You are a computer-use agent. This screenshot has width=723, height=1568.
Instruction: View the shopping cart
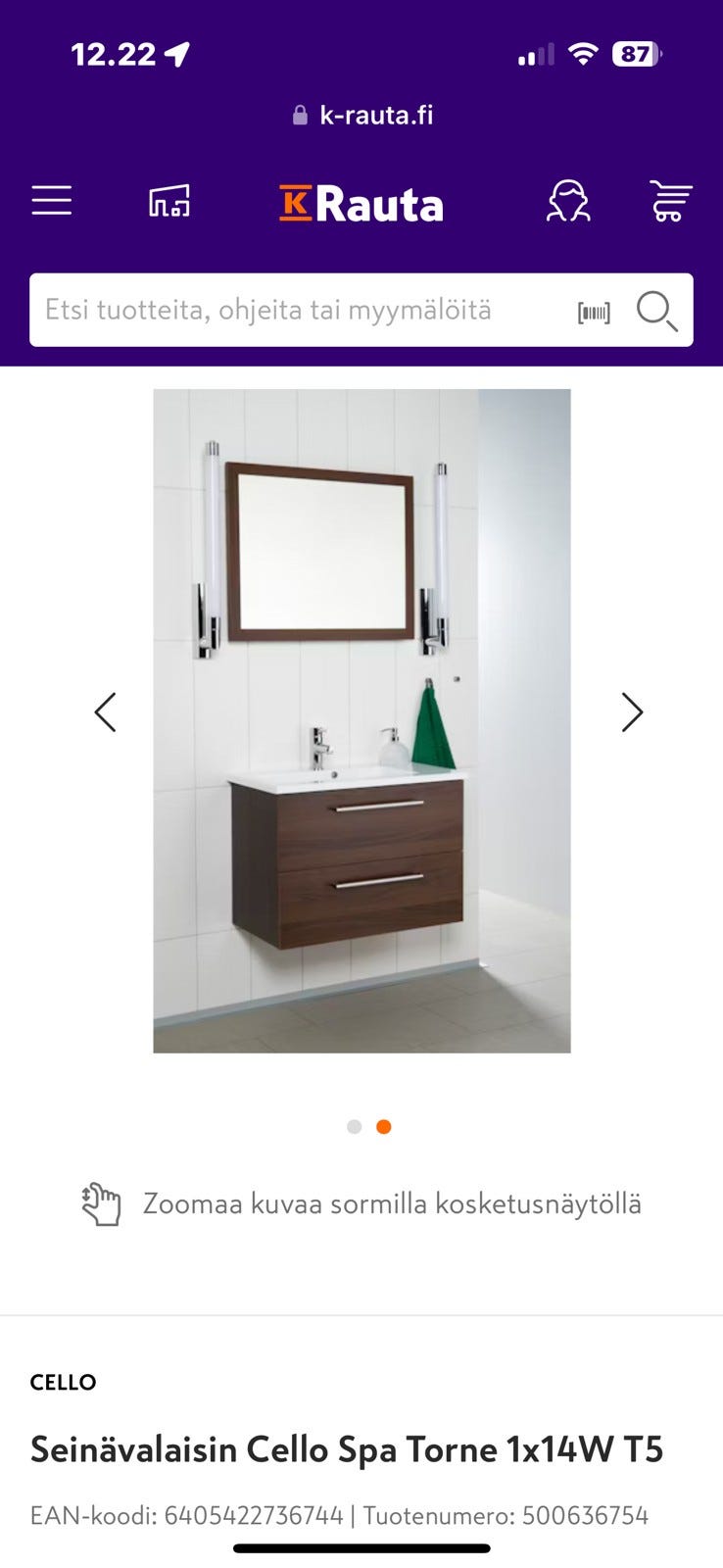pyautogui.click(x=671, y=202)
